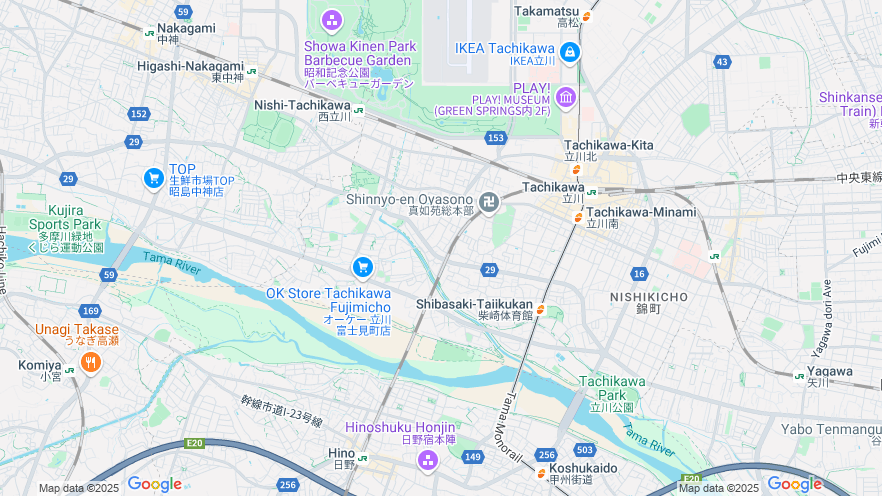Open the Hinoshuku Honjin landmark pin

tap(428, 460)
